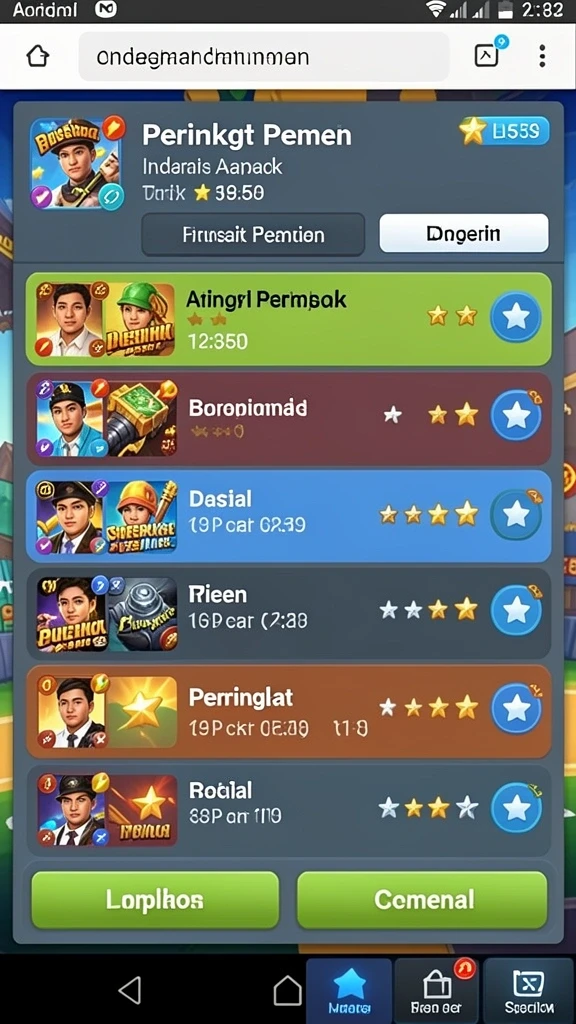
Task: Open the browser overflow menu
Action: coord(542,57)
